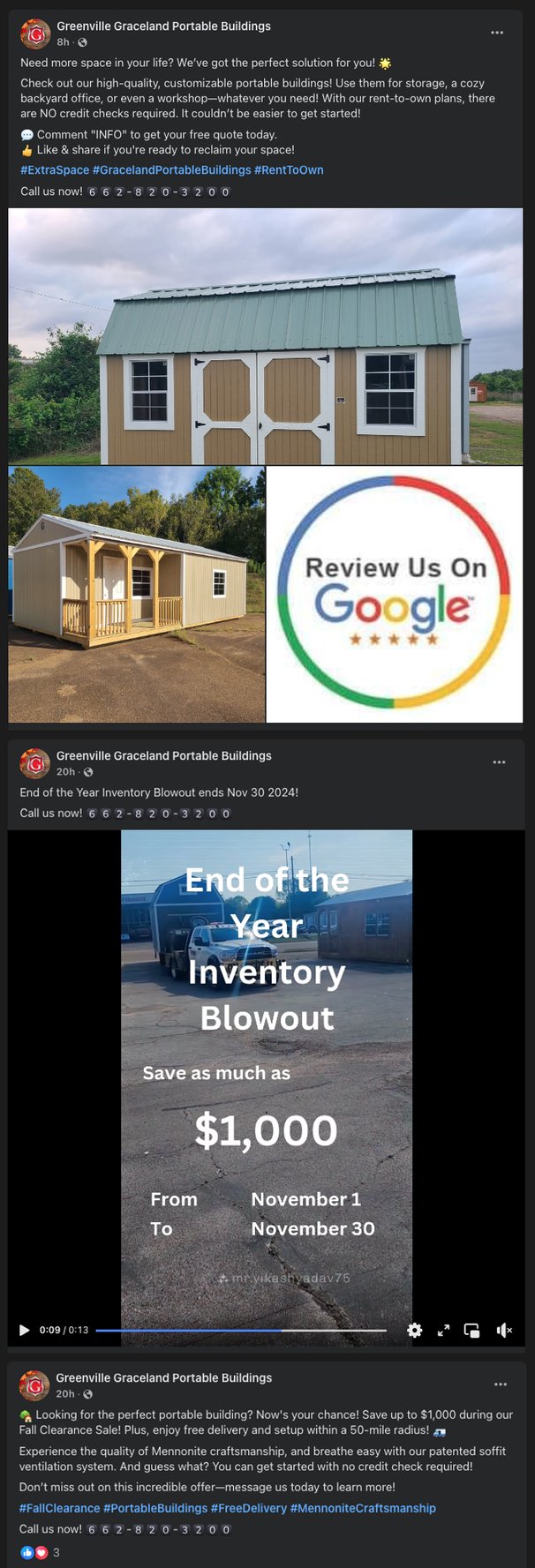This screenshot has width=535, height=1568.
Task: Open the #ExtraSpace hashtag
Action: pos(55,169)
